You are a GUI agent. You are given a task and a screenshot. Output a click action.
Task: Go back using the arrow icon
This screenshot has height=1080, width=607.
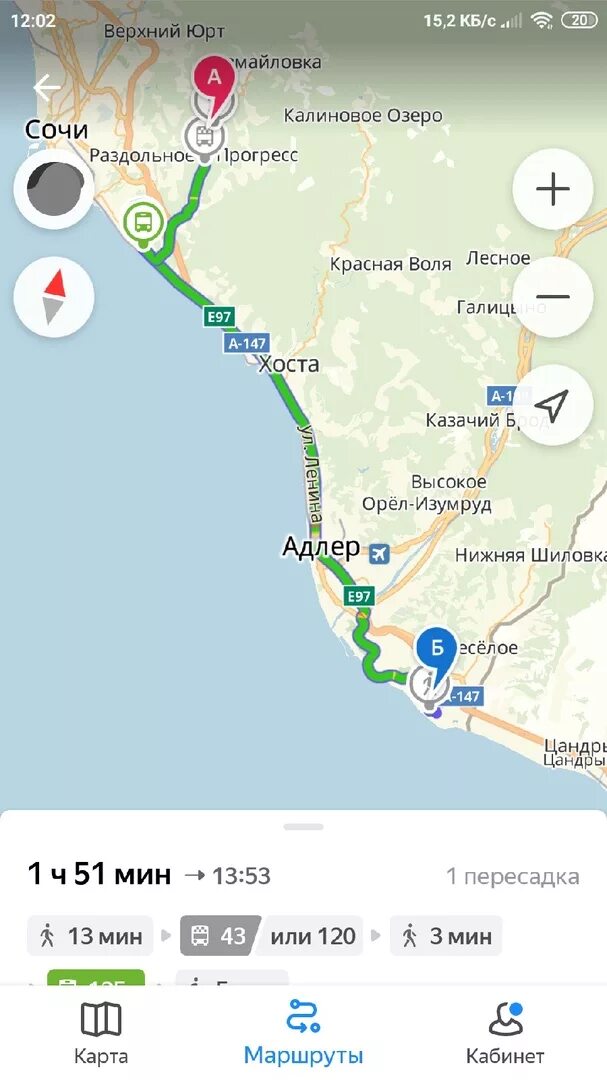(46, 88)
